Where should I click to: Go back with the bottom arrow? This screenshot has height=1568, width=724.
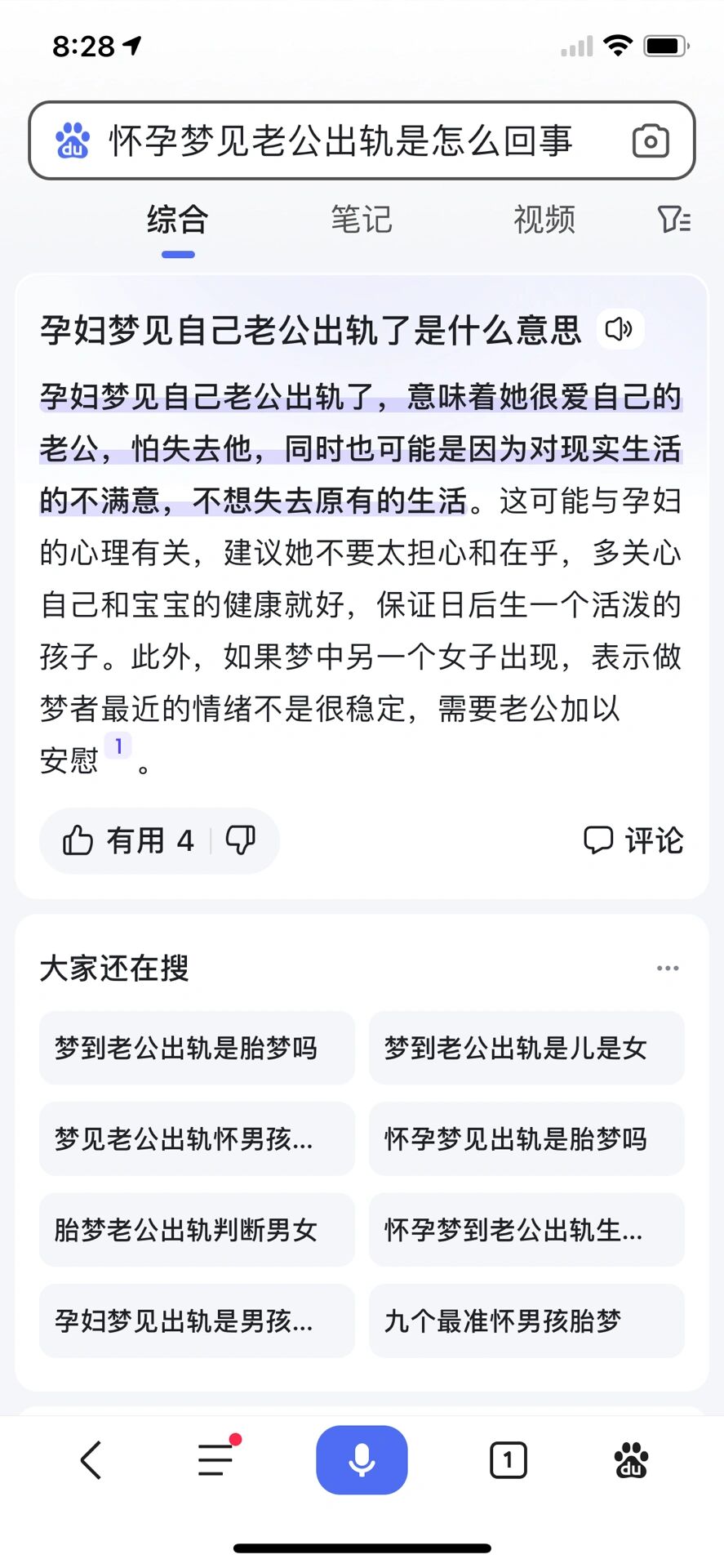click(x=91, y=1459)
